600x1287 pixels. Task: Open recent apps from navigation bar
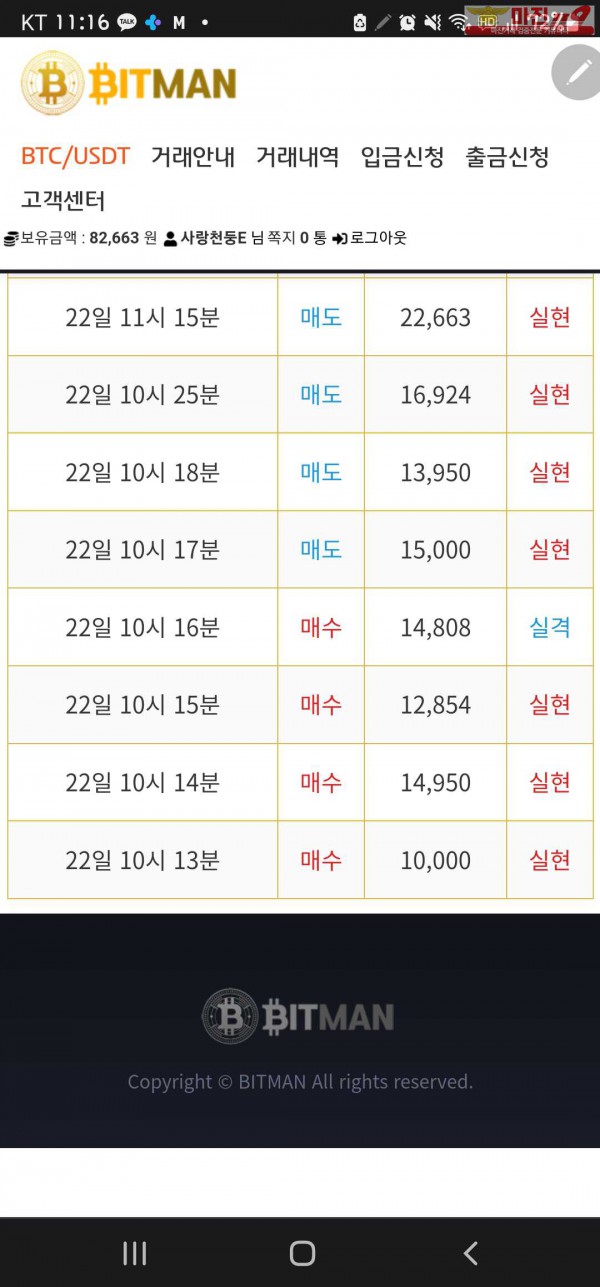(x=134, y=1253)
